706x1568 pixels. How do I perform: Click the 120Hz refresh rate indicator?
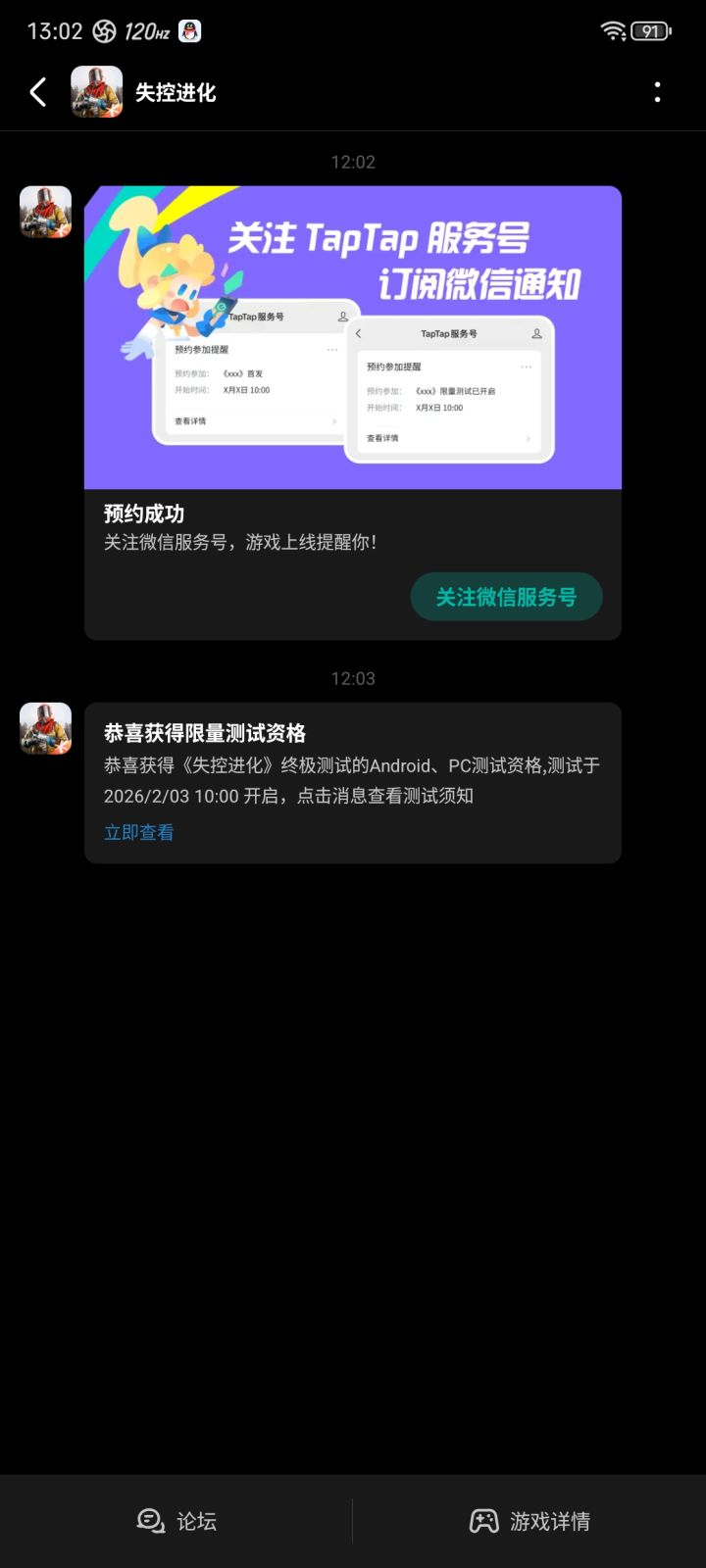pyautogui.click(x=142, y=30)
